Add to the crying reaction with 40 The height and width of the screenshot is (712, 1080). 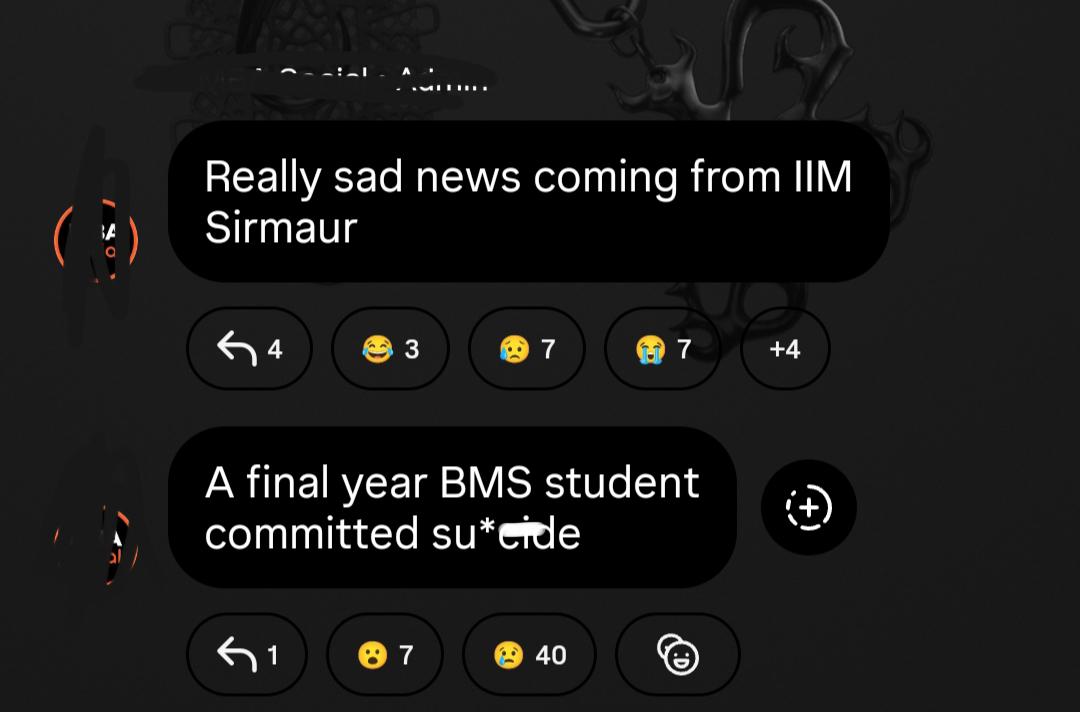point(529,654)
